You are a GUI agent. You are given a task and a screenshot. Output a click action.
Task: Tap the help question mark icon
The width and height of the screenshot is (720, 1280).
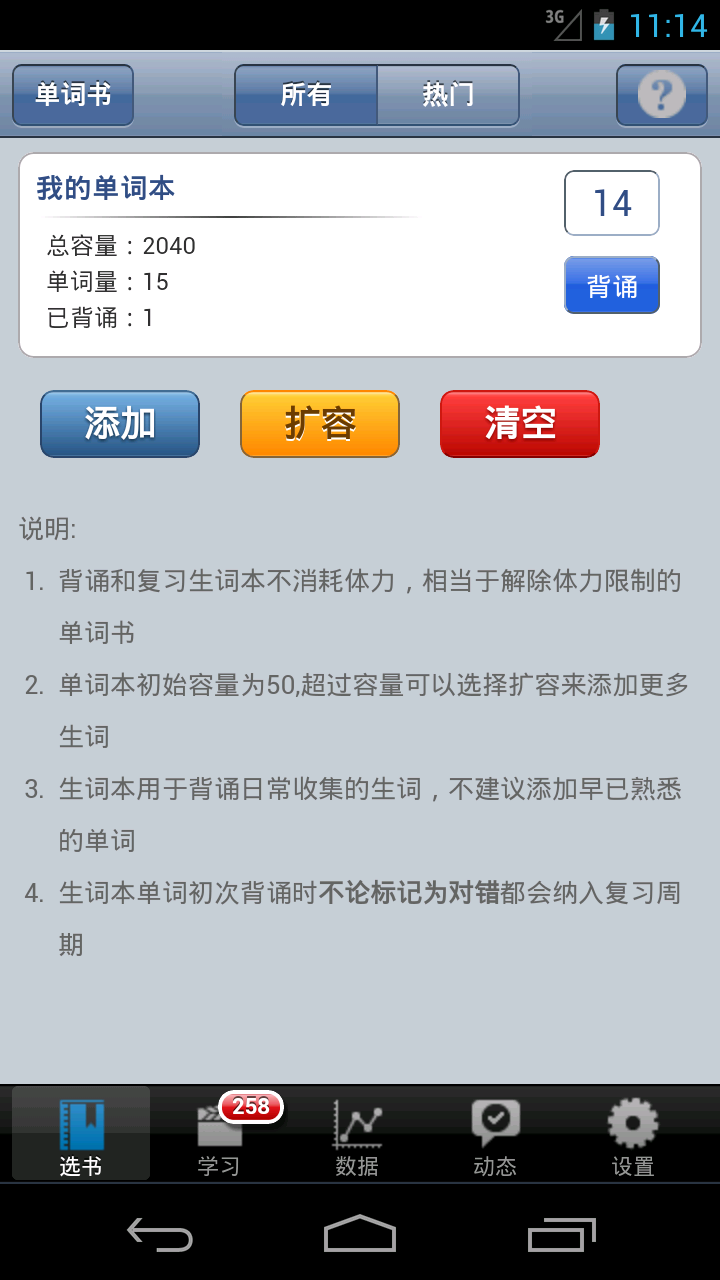(x=660, y=95)
